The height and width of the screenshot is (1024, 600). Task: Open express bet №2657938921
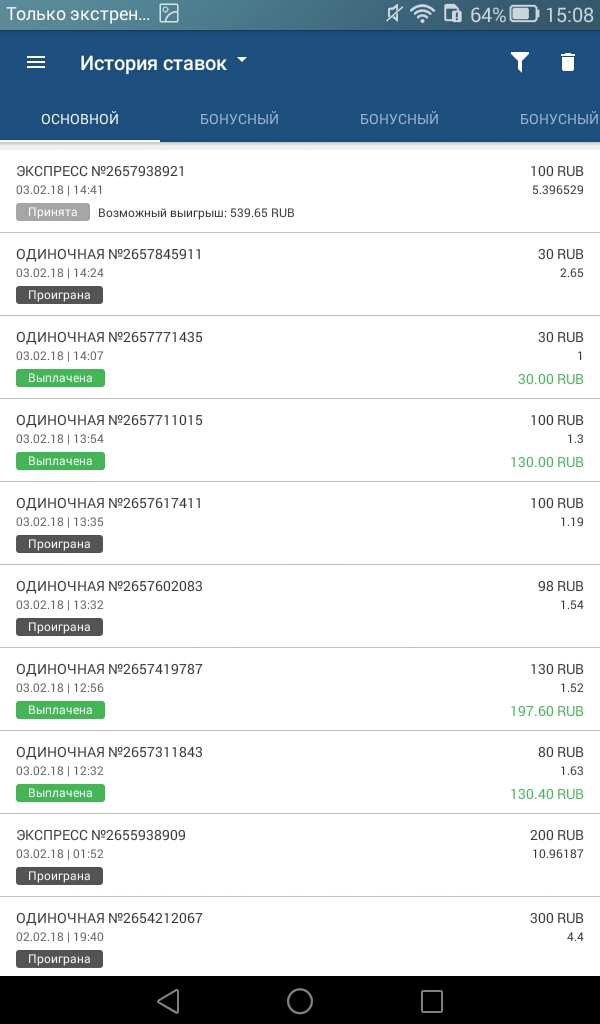pos(300,191)
